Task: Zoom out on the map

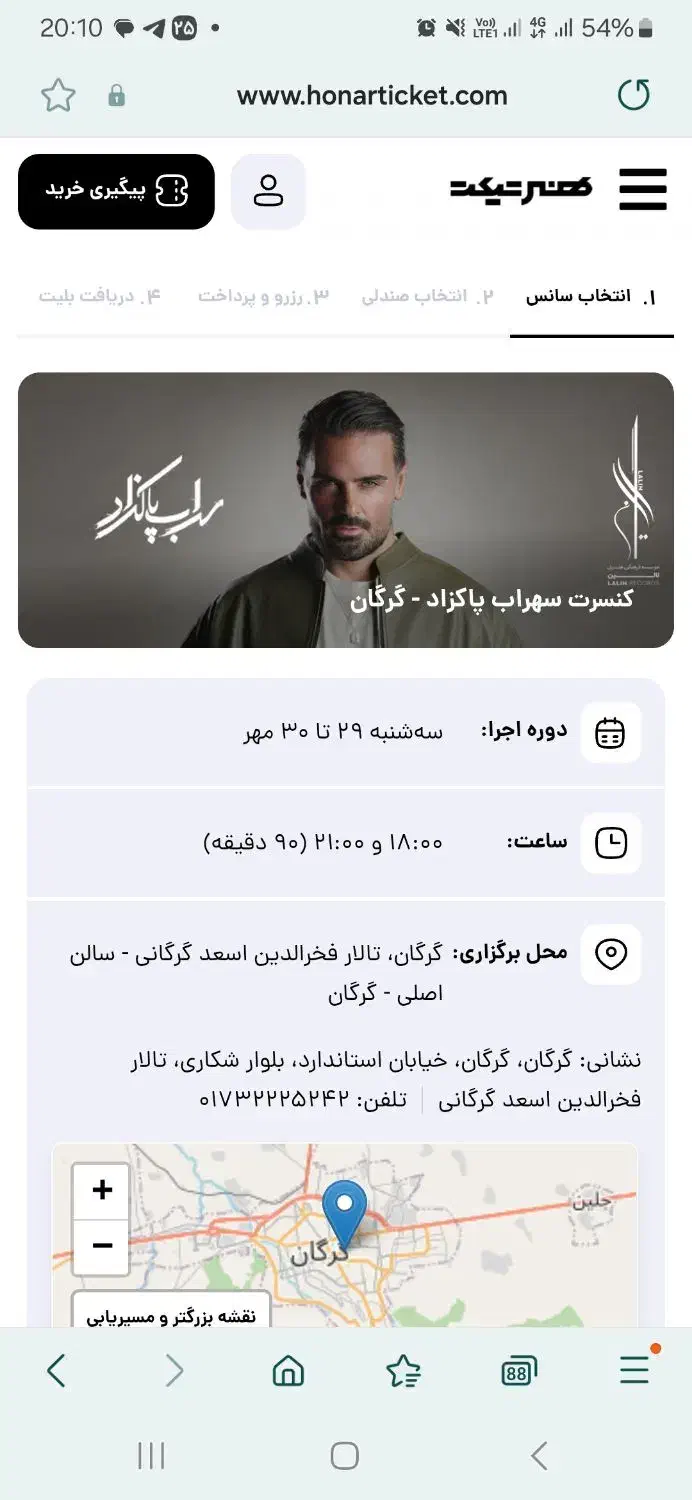Action: (x=102, y=1246)
